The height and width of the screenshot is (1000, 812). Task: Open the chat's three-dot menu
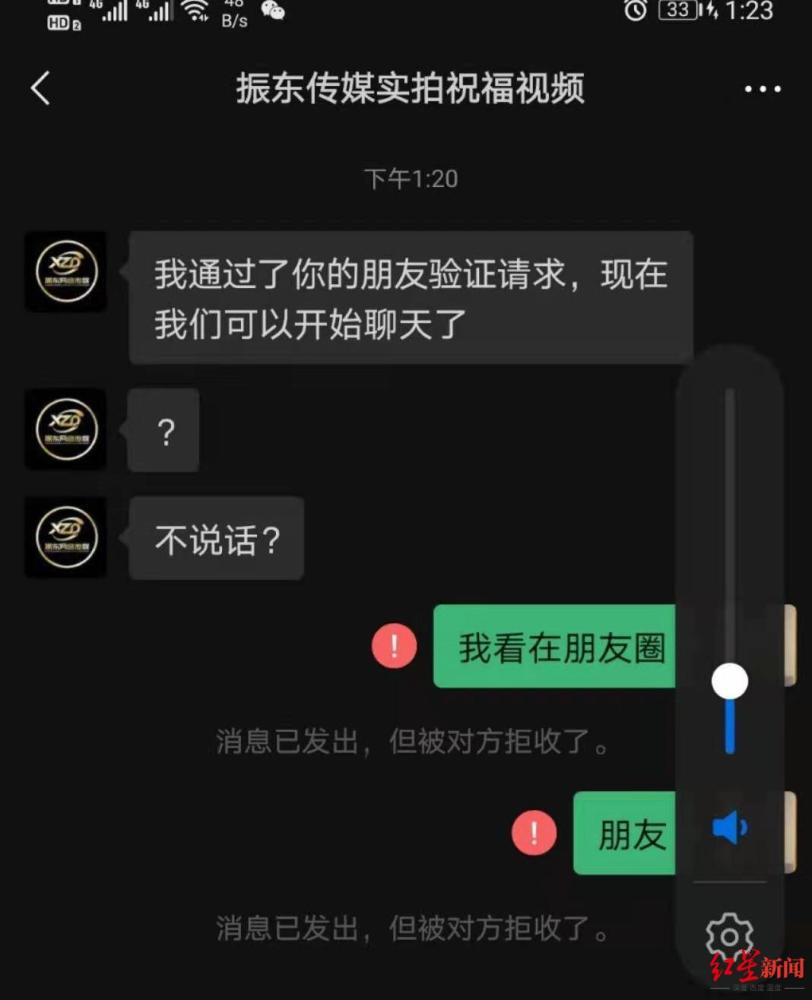762,89
